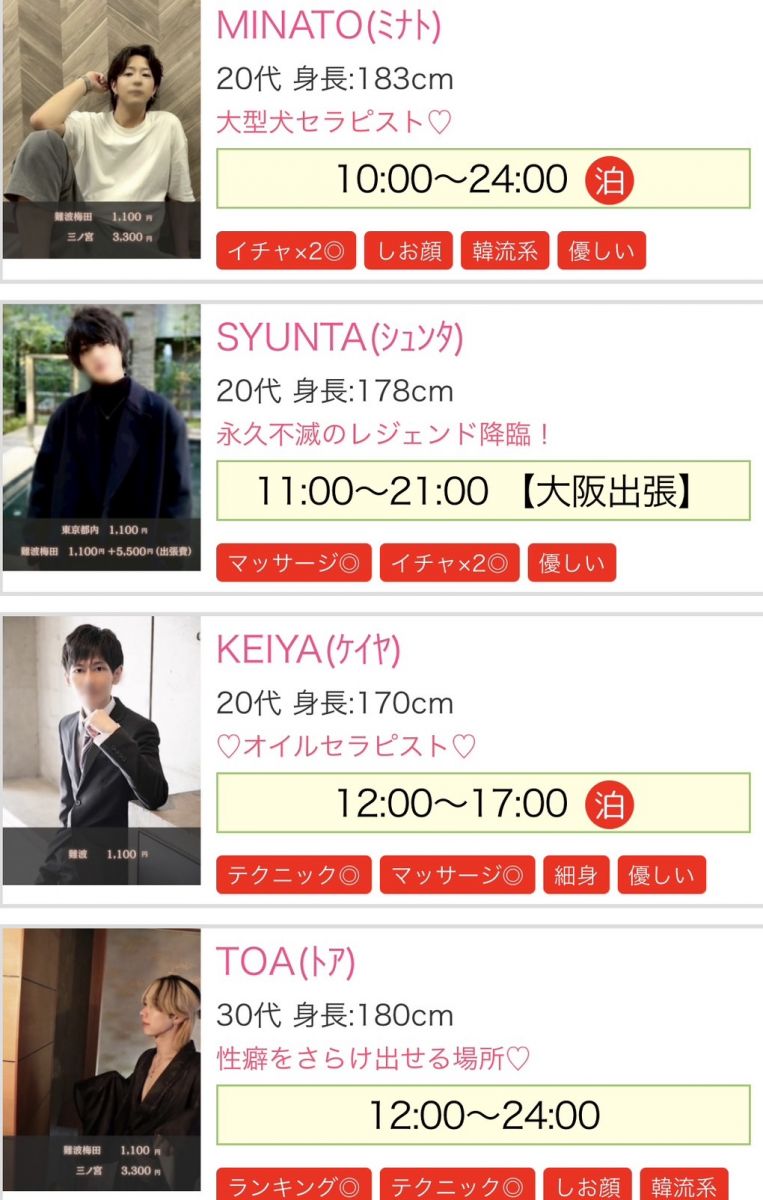
Task: Select the ランキング◎ tag on TOA's card
Action: 294,1187
